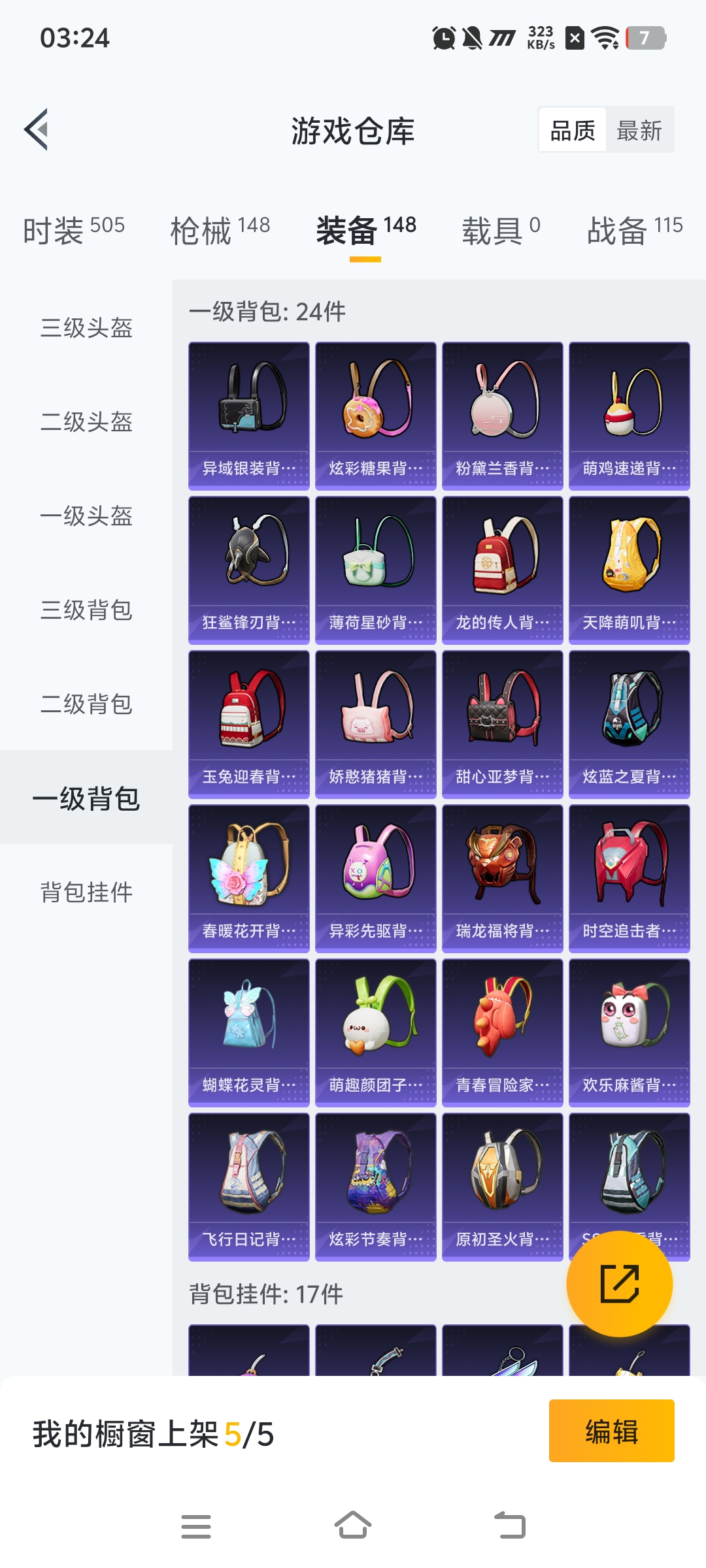Open the 异域银装背 backpack item
This screenshot has height=1568, width=706.
coord(248,416)
